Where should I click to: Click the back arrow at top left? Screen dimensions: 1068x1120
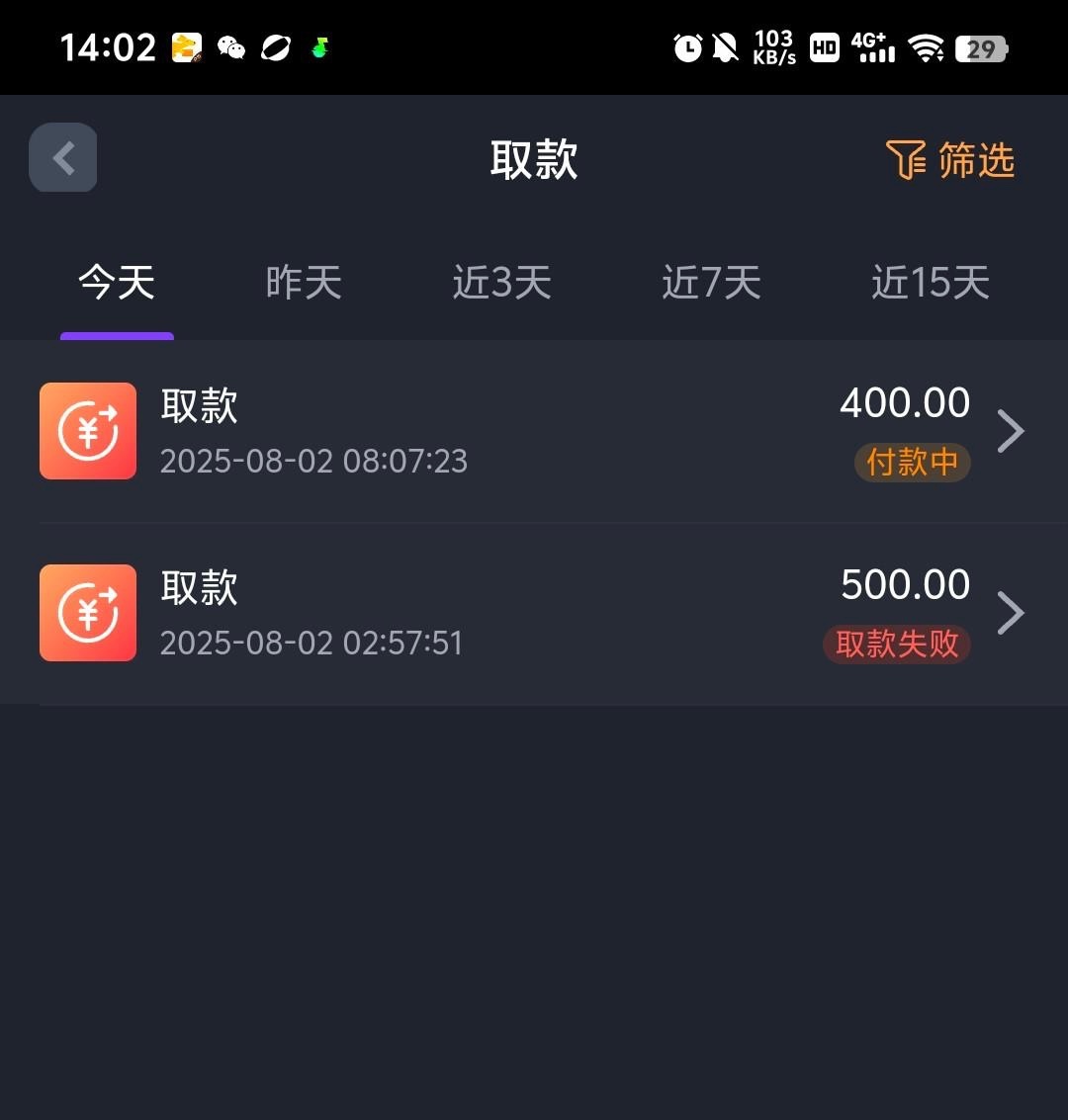point(62,157)
